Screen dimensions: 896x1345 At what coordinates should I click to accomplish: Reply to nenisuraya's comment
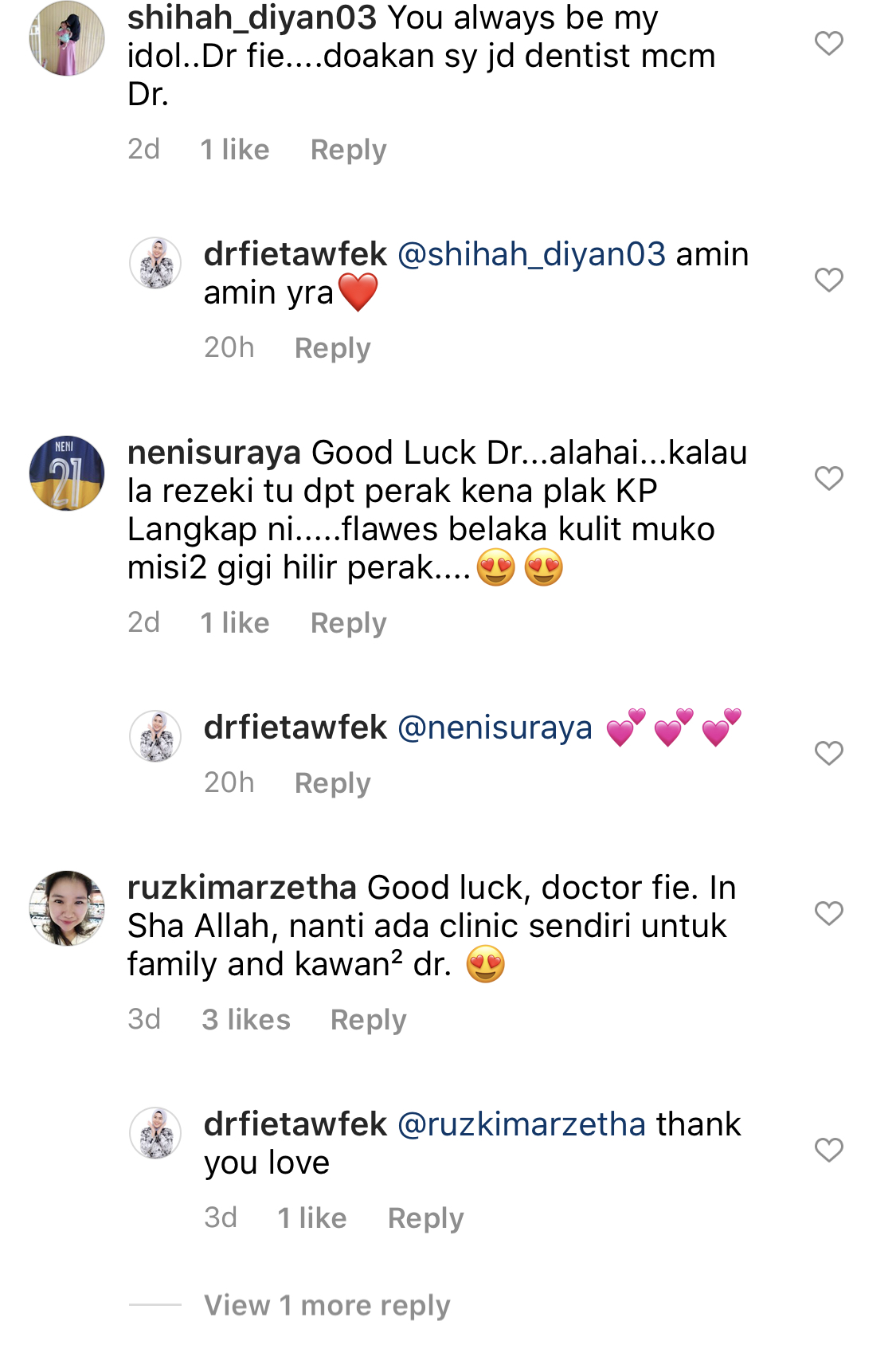[x=348, y=623]
